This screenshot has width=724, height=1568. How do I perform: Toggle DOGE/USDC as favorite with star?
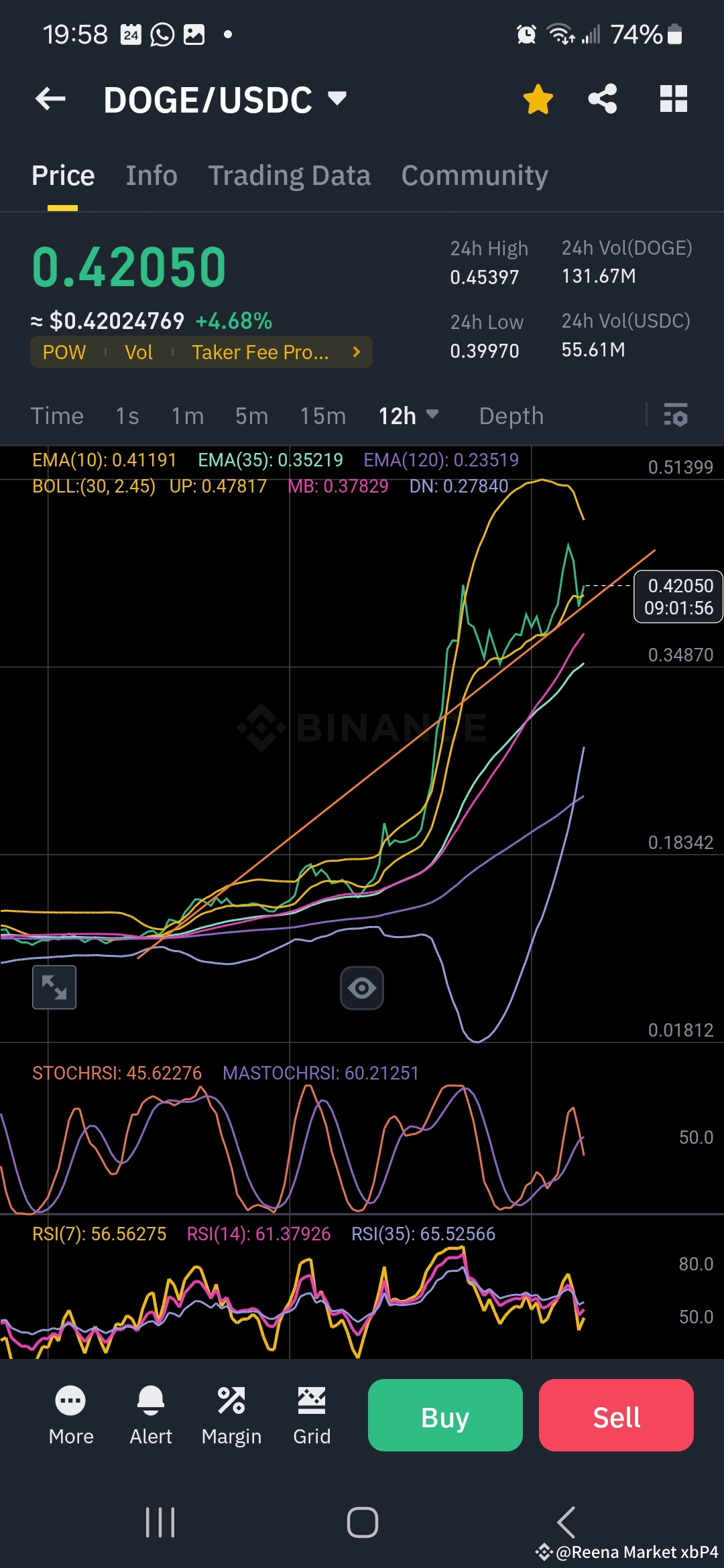(x=537, y=99)
